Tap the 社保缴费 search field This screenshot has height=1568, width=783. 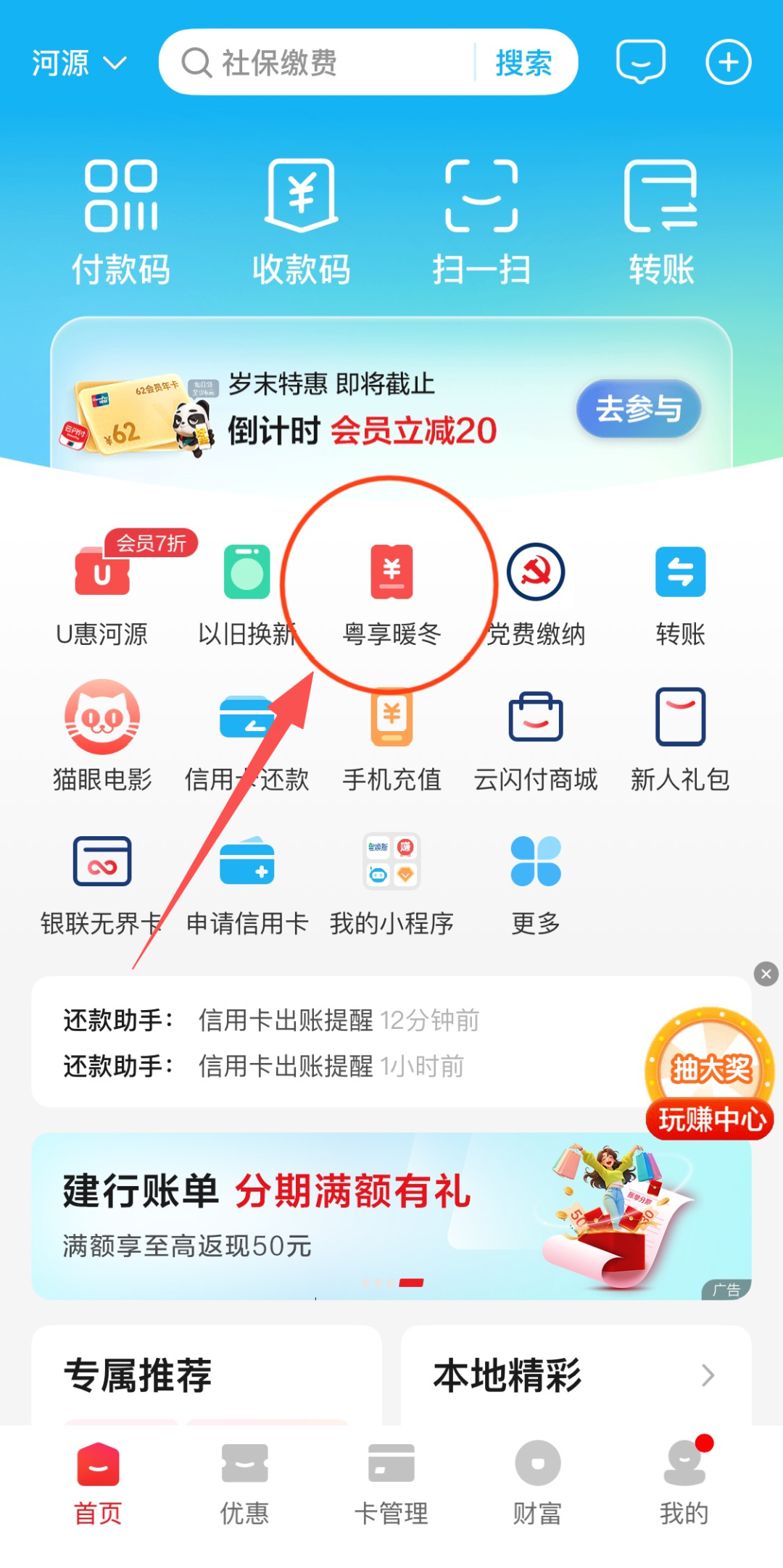[319, 63]
